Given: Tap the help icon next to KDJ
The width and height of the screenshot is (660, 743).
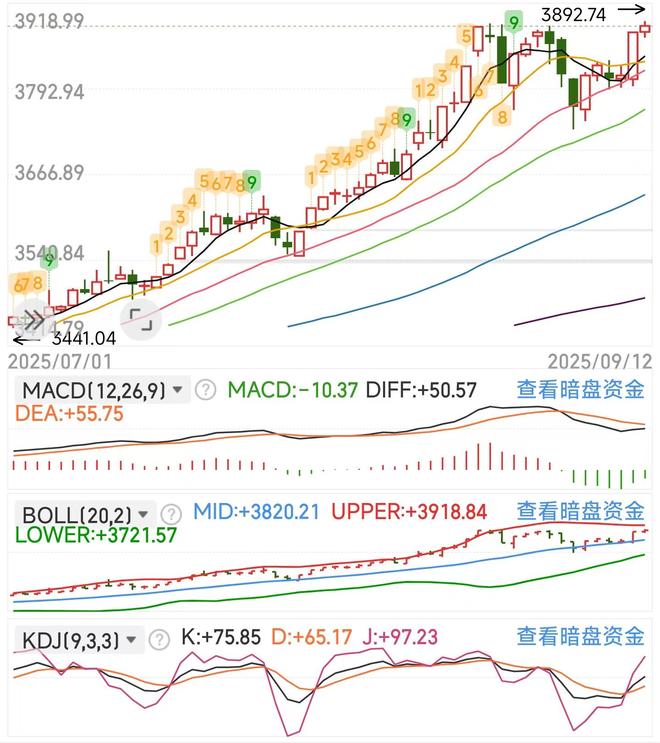Looking at the screenshot, I should click(x=160, y=638).
